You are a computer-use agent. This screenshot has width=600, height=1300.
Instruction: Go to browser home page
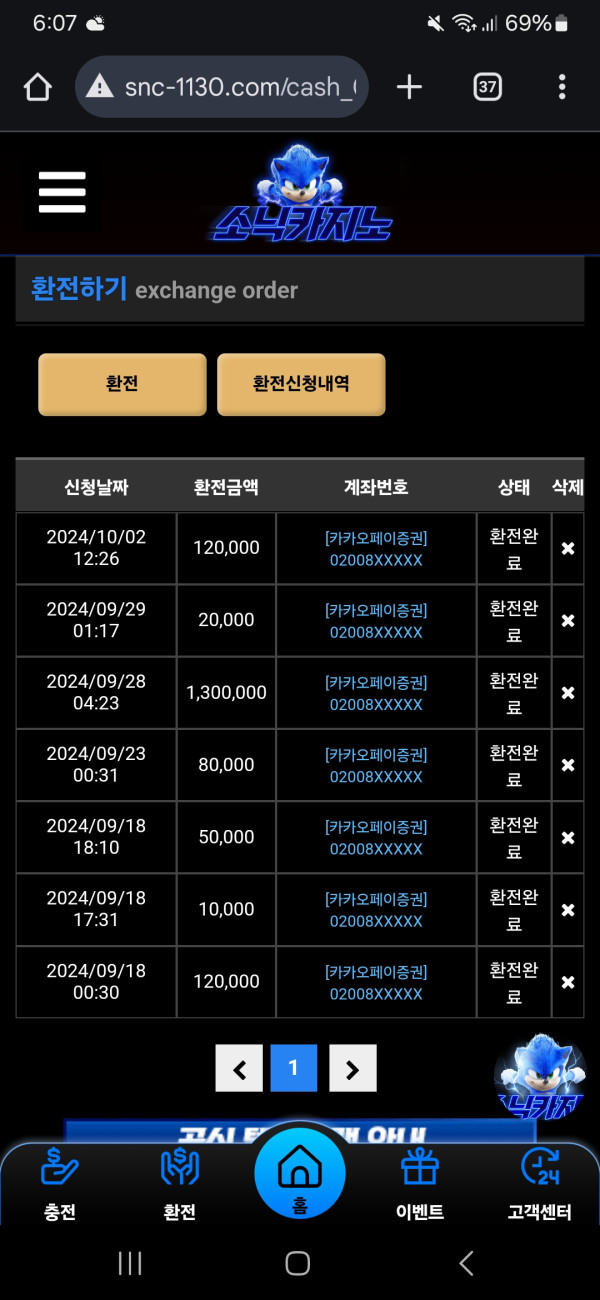tap(37, 87)
